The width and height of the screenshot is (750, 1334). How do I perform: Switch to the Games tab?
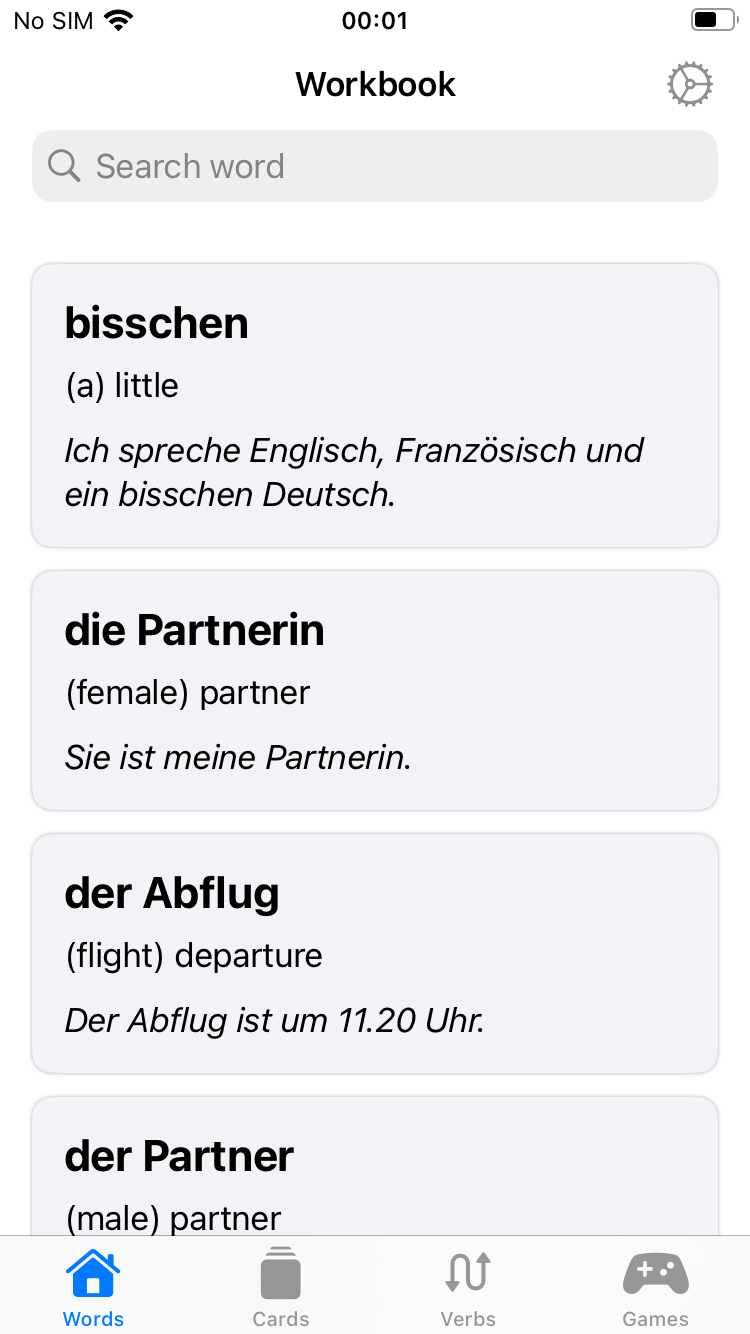click(x=655, y=1285)
